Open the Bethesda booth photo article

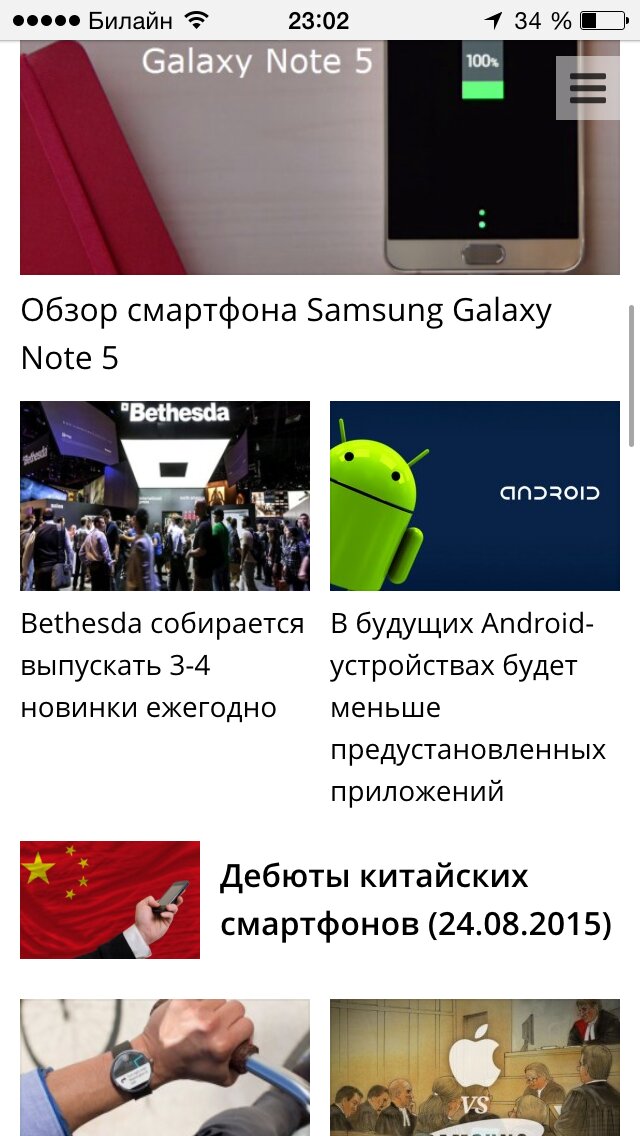click(x=165, y=496)
